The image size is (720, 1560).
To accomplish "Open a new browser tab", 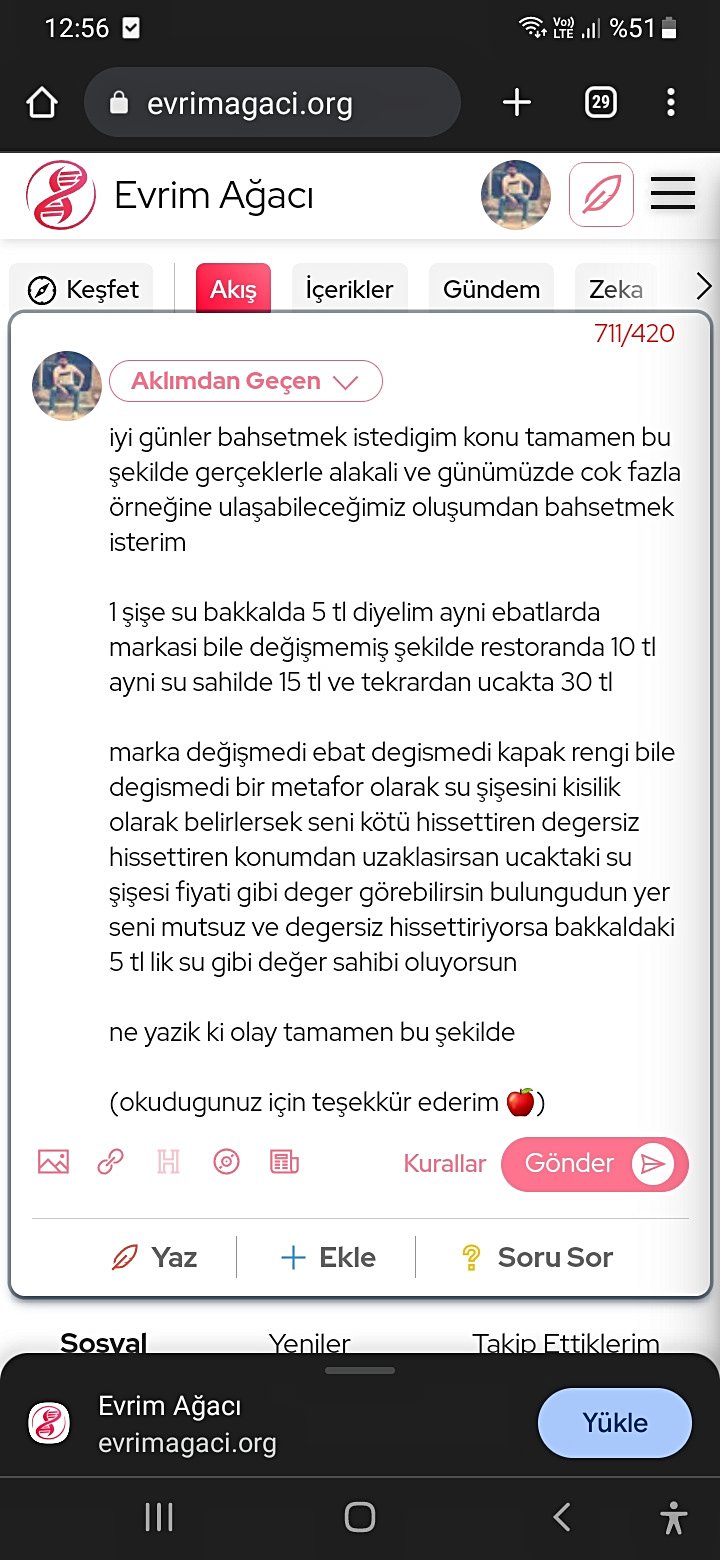I will [516, 103].
